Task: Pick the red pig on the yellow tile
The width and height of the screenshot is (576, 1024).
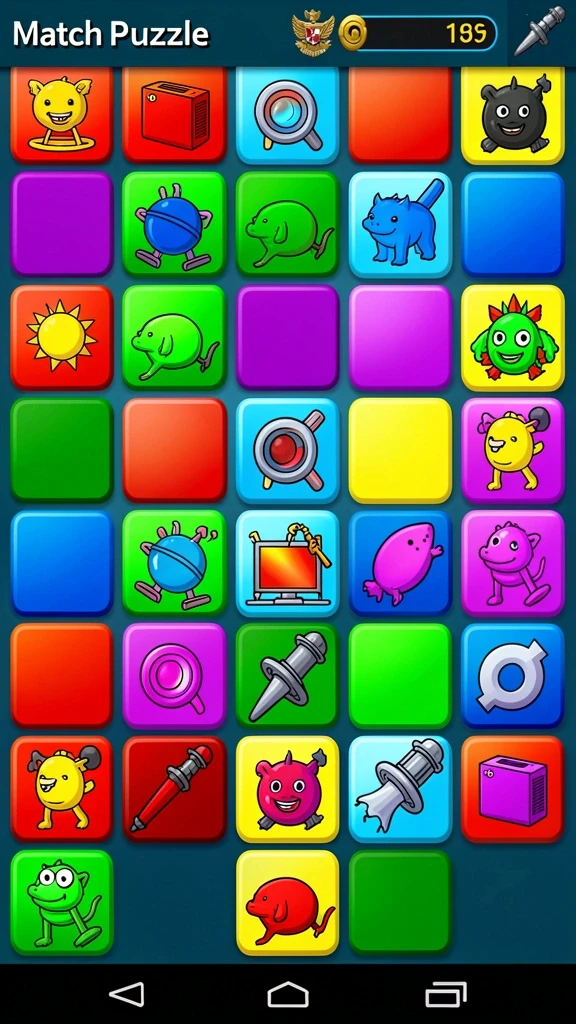Action: (x=287, y=902)
